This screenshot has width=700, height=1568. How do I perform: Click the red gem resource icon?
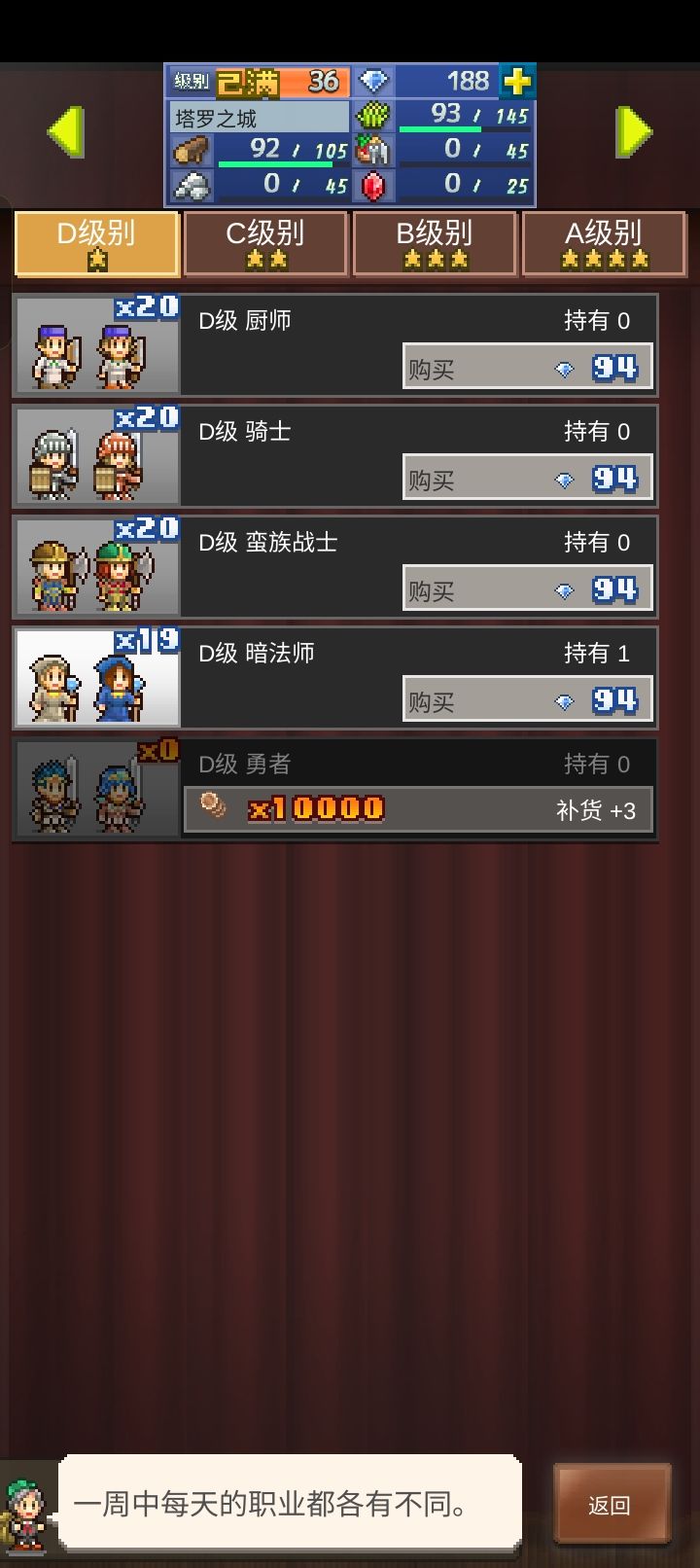point(374,185)
